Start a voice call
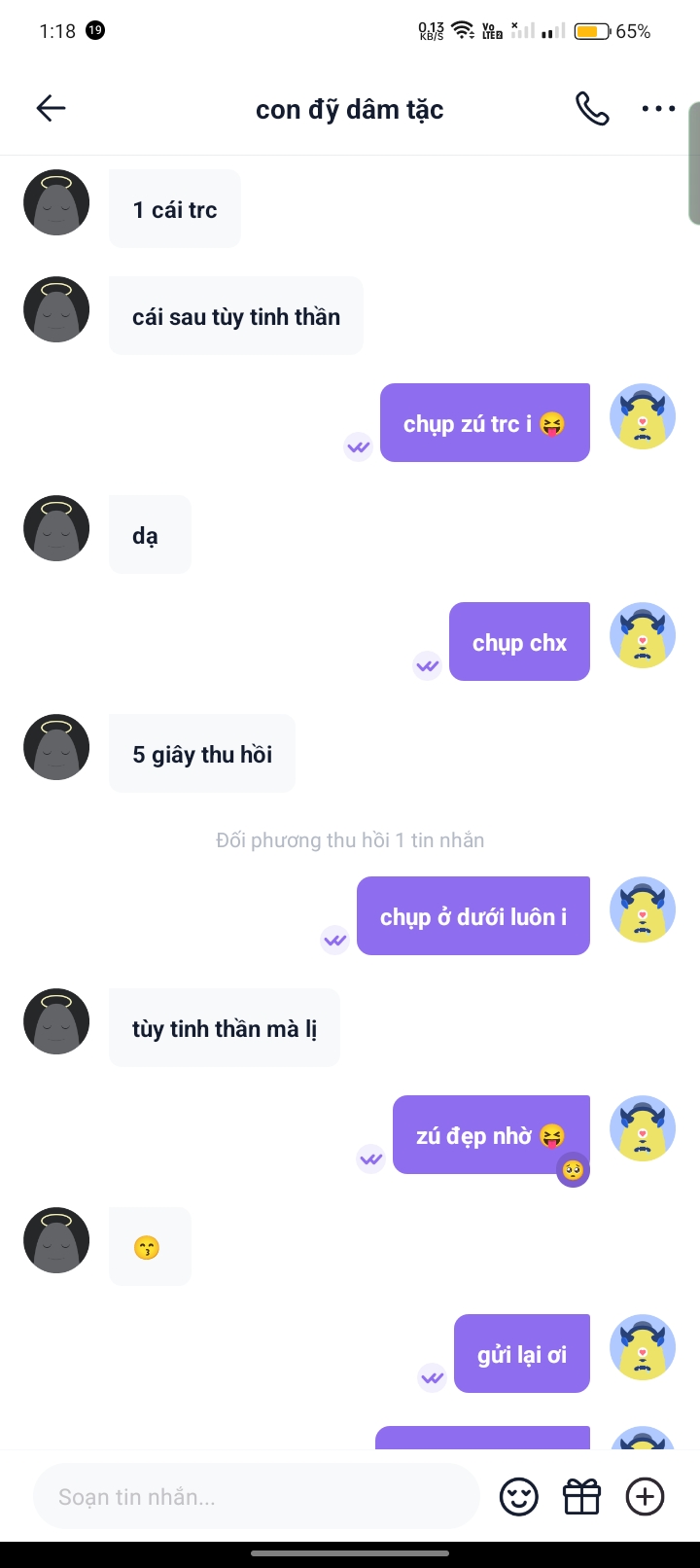 point(592,109)
